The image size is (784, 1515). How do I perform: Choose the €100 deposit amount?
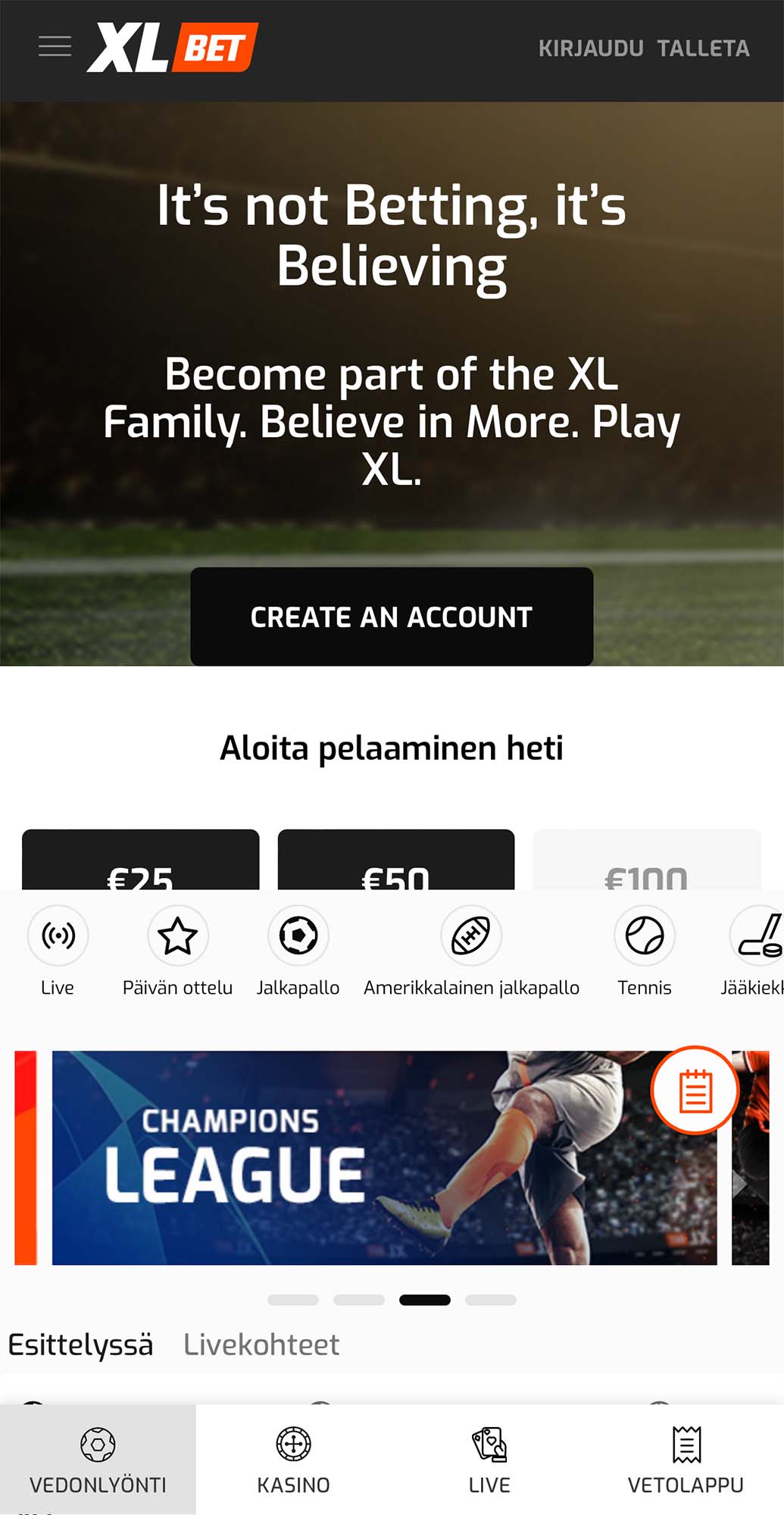(x=647, y=860)
